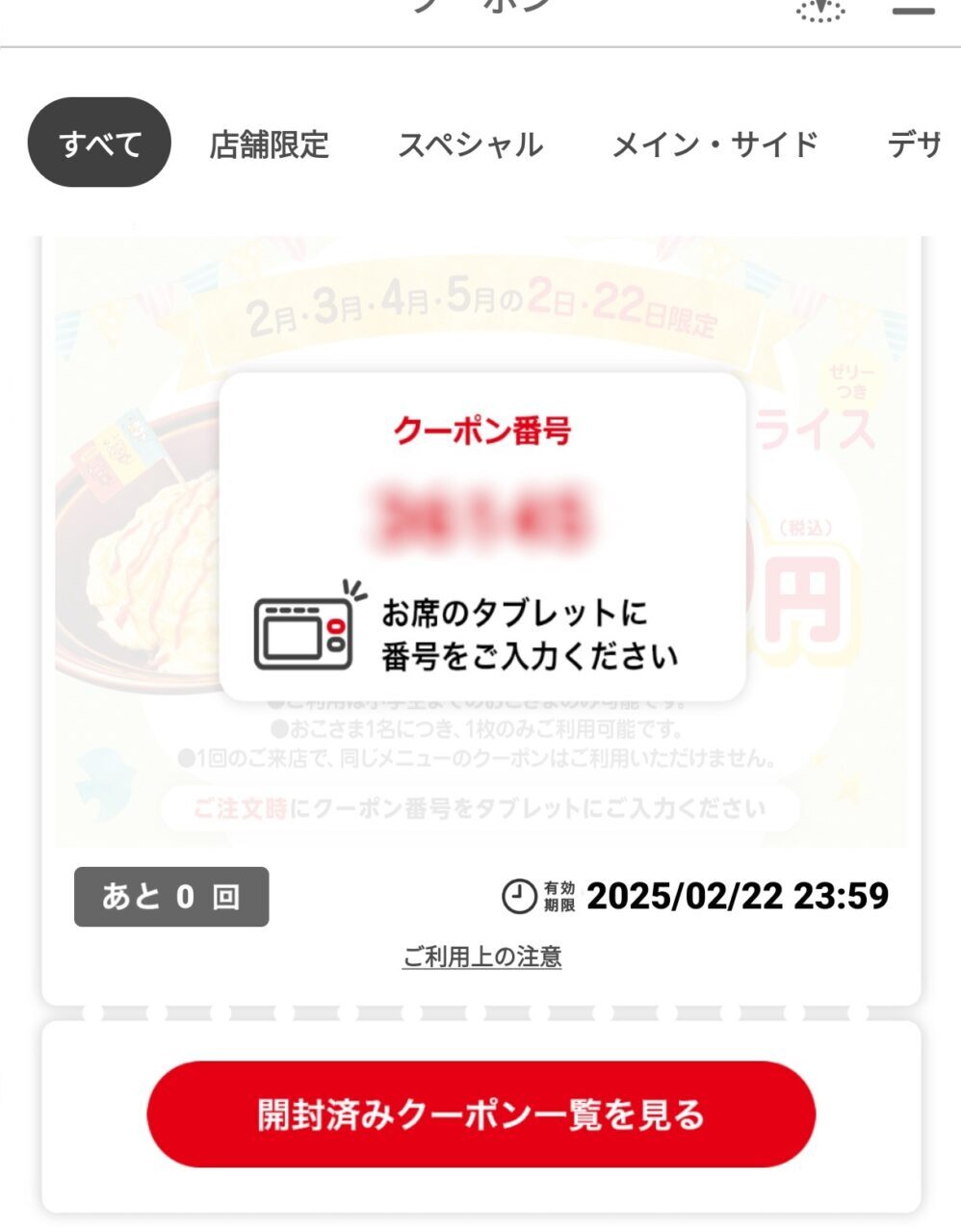Tap 開封済みクーポン一覧を見る button

coord(480,1114)
